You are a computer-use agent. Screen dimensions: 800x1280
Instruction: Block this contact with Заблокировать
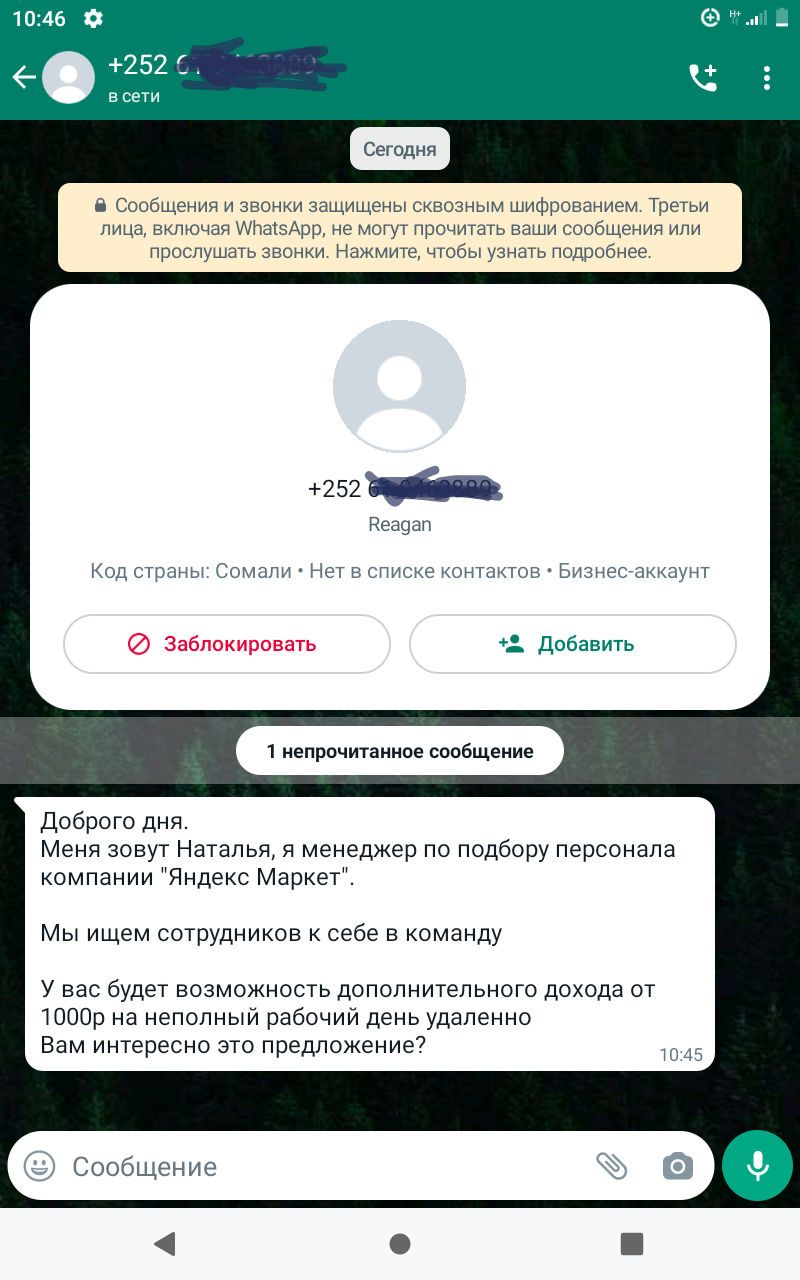(226, 644)
